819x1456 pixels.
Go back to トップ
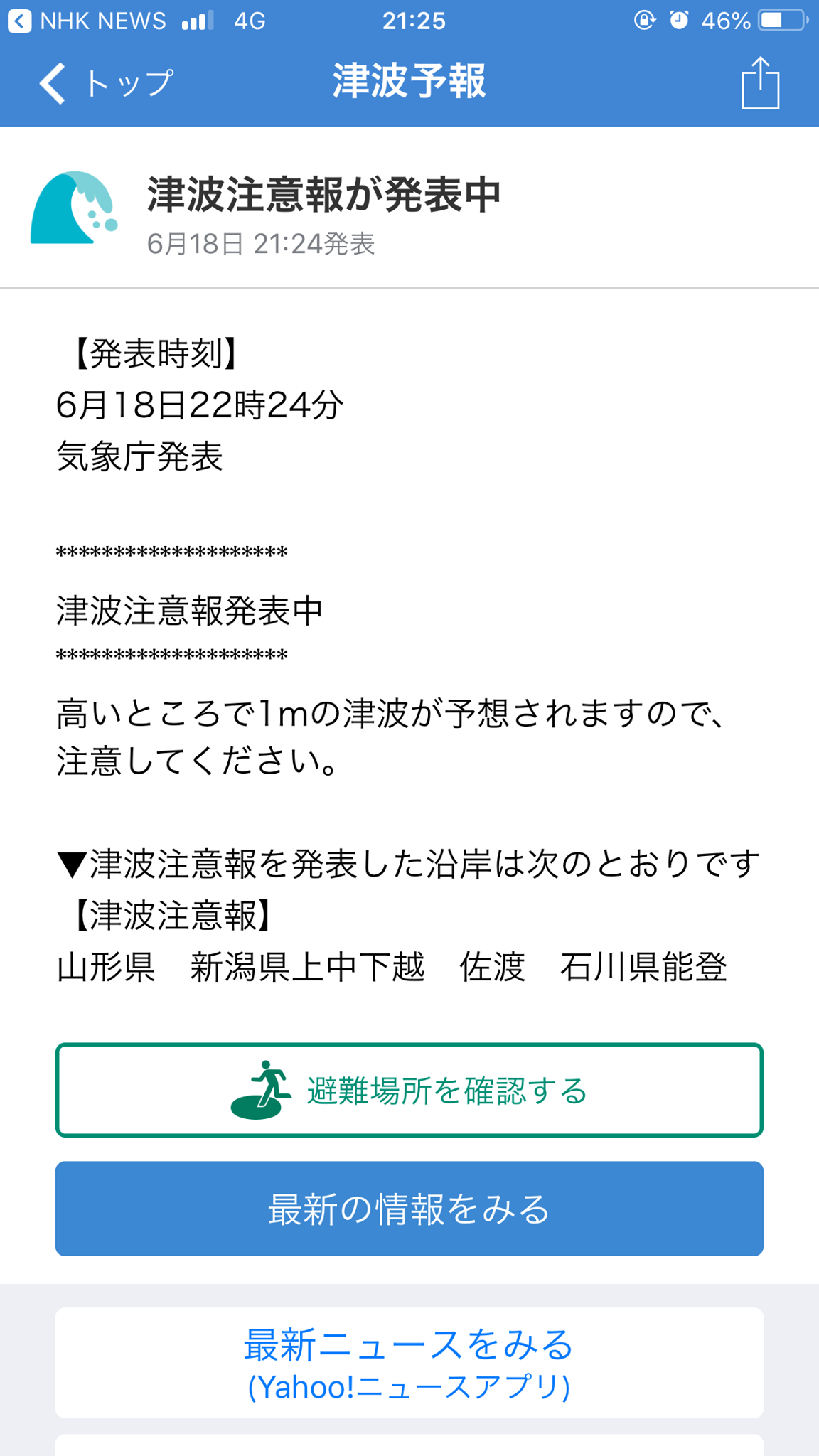(106, 83)
